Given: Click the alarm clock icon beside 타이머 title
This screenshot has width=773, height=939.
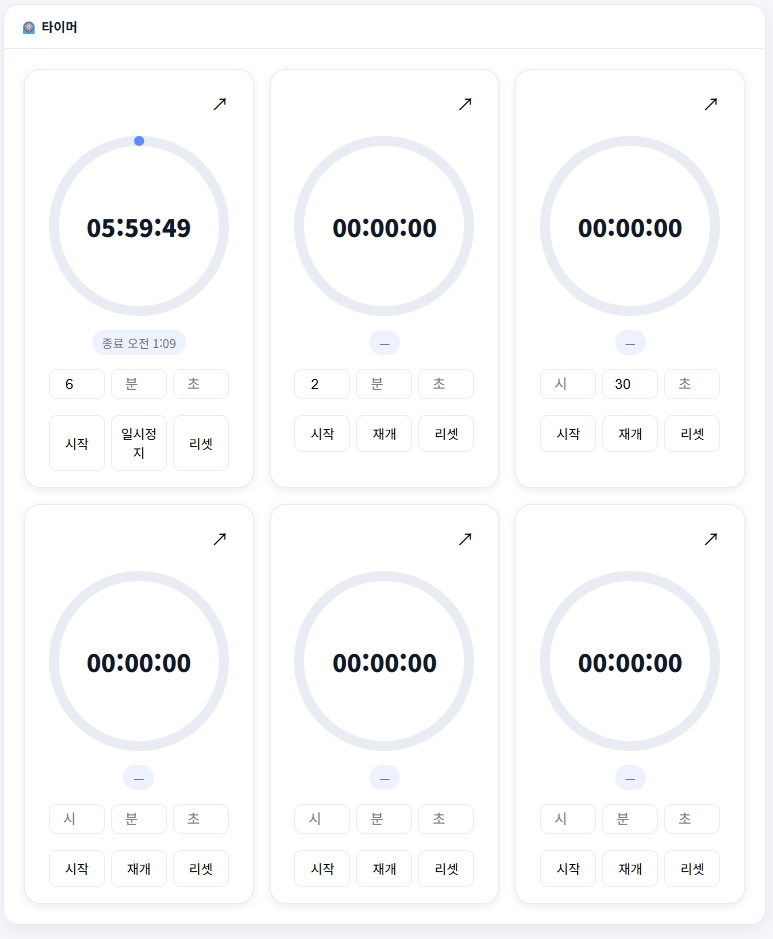Looking at the screenshot, I should click(x=28, y=27).
